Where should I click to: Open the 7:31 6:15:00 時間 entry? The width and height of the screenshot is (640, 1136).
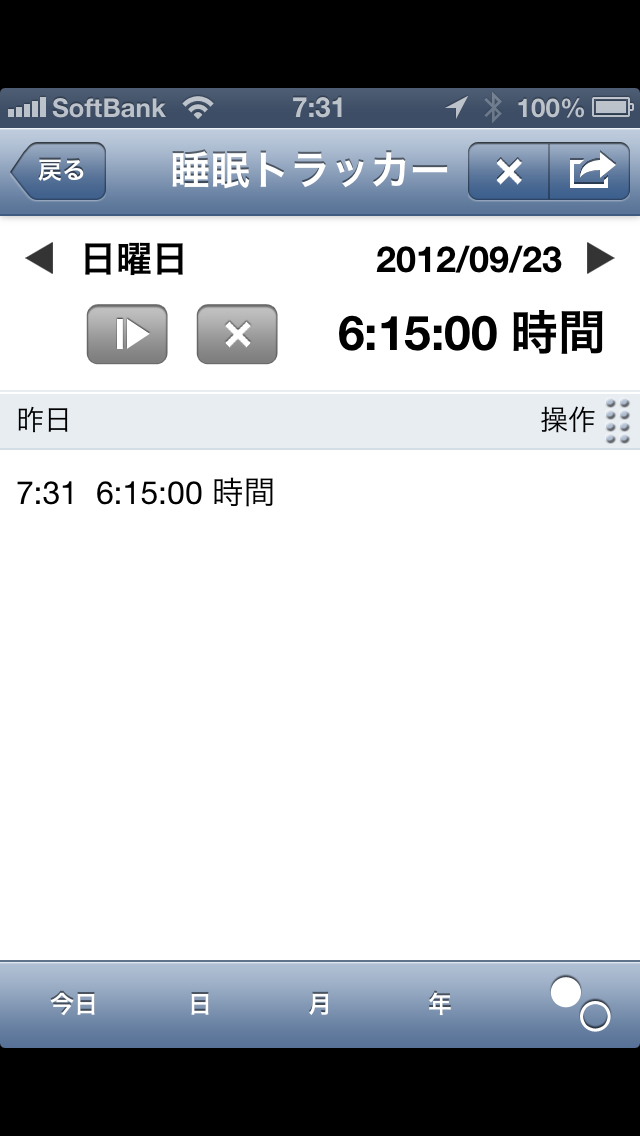pyautogui.click(x=320, y=493)
